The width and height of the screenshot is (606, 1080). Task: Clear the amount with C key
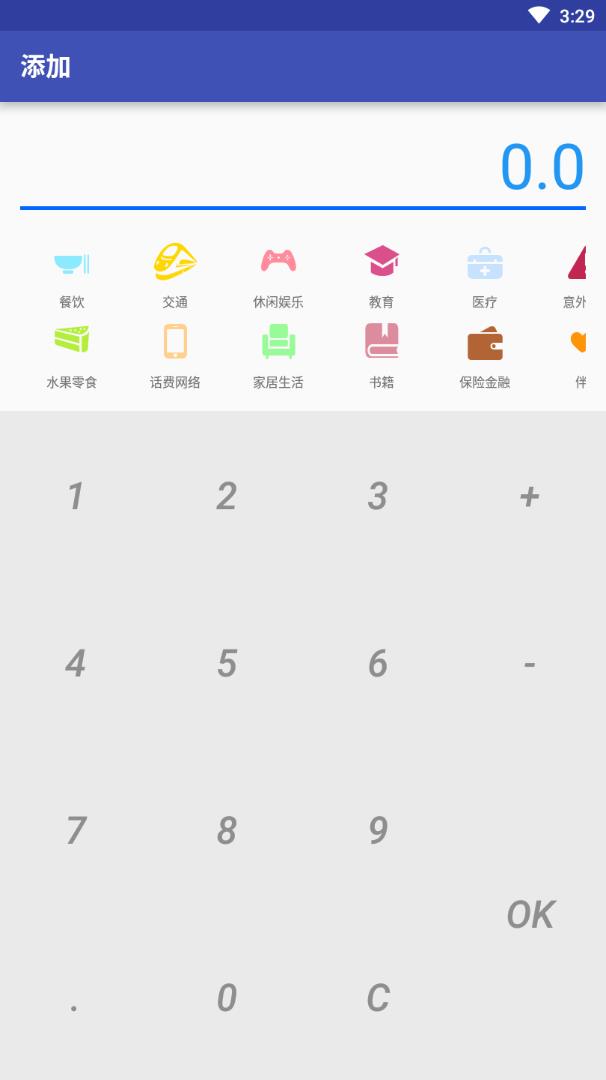[378, 997]
